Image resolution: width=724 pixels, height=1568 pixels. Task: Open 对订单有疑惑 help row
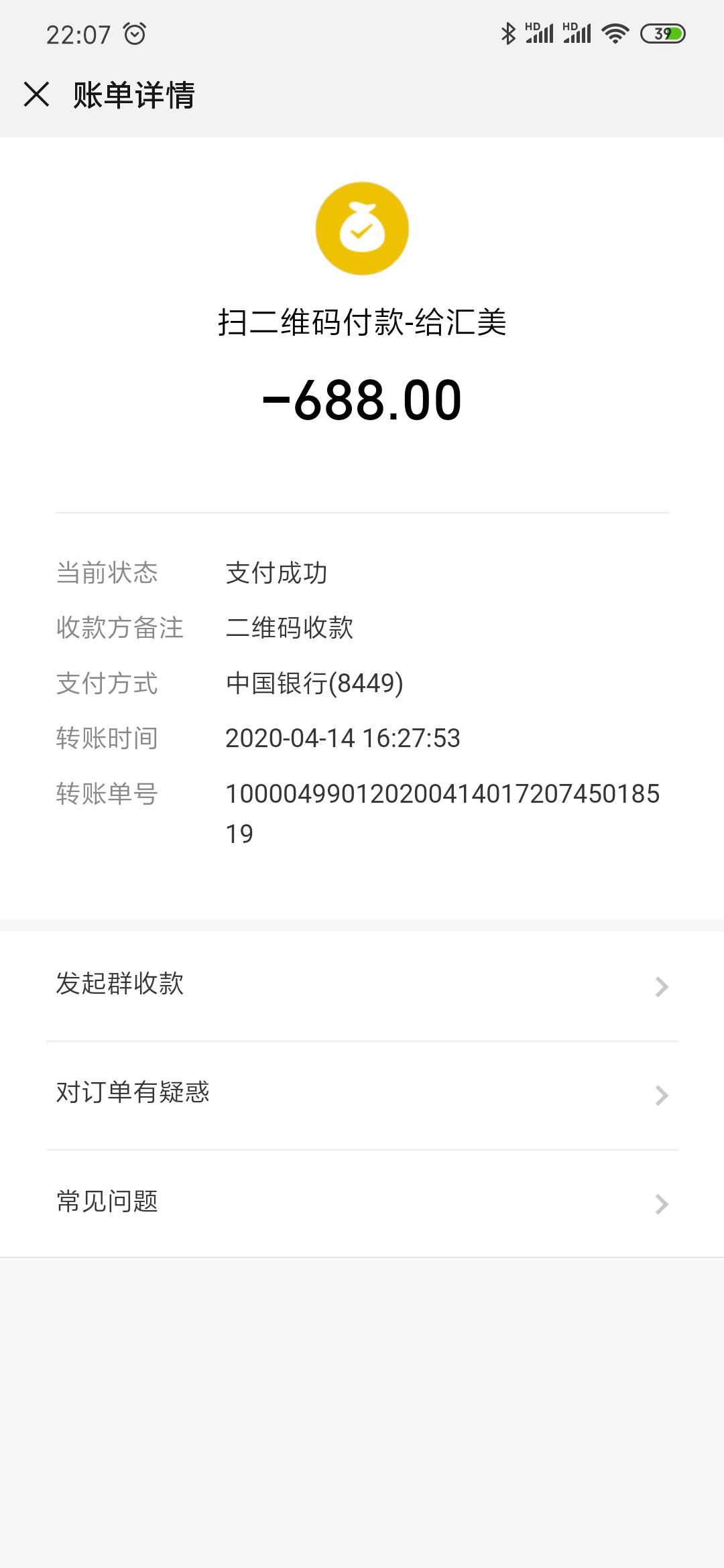tap(362, 1094)
